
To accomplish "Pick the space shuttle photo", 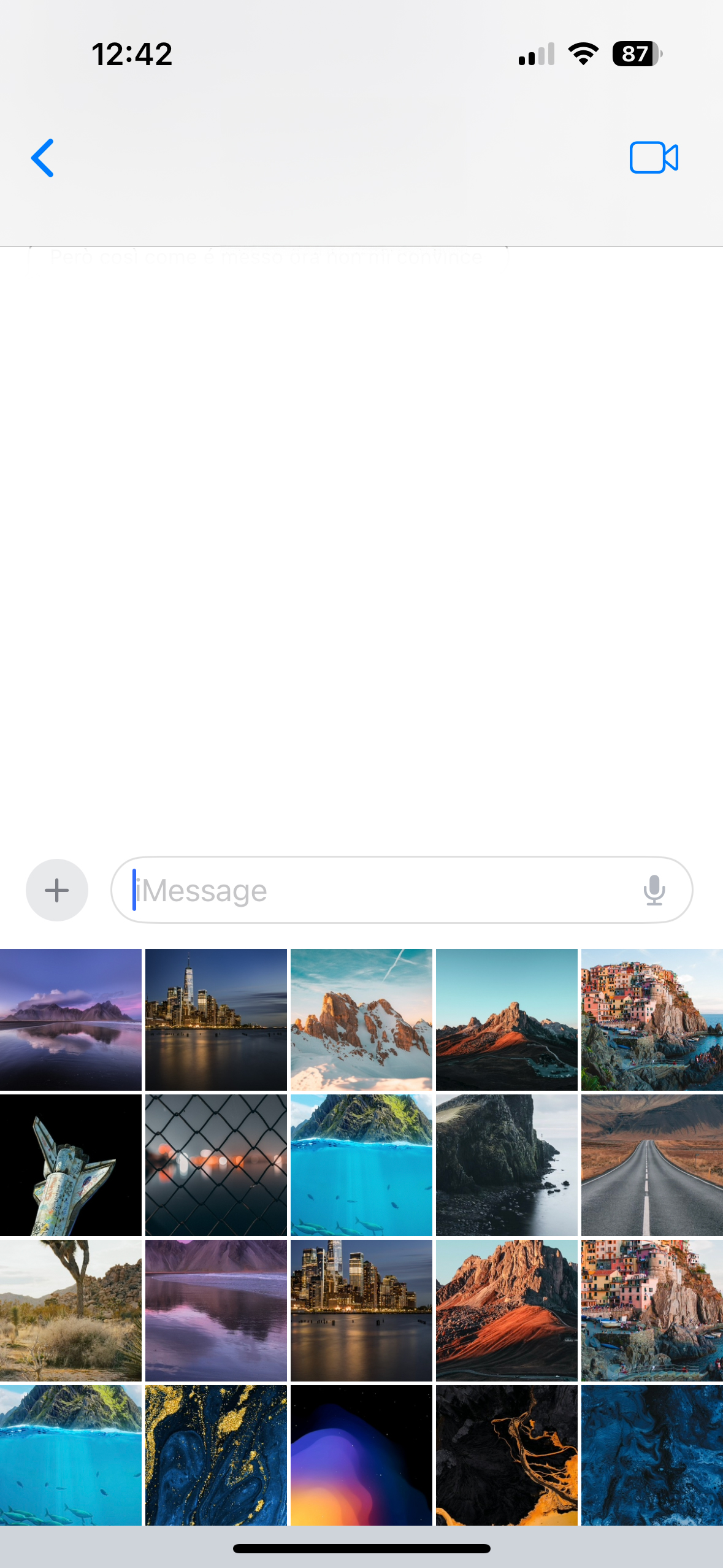I will click(71, 1165).
